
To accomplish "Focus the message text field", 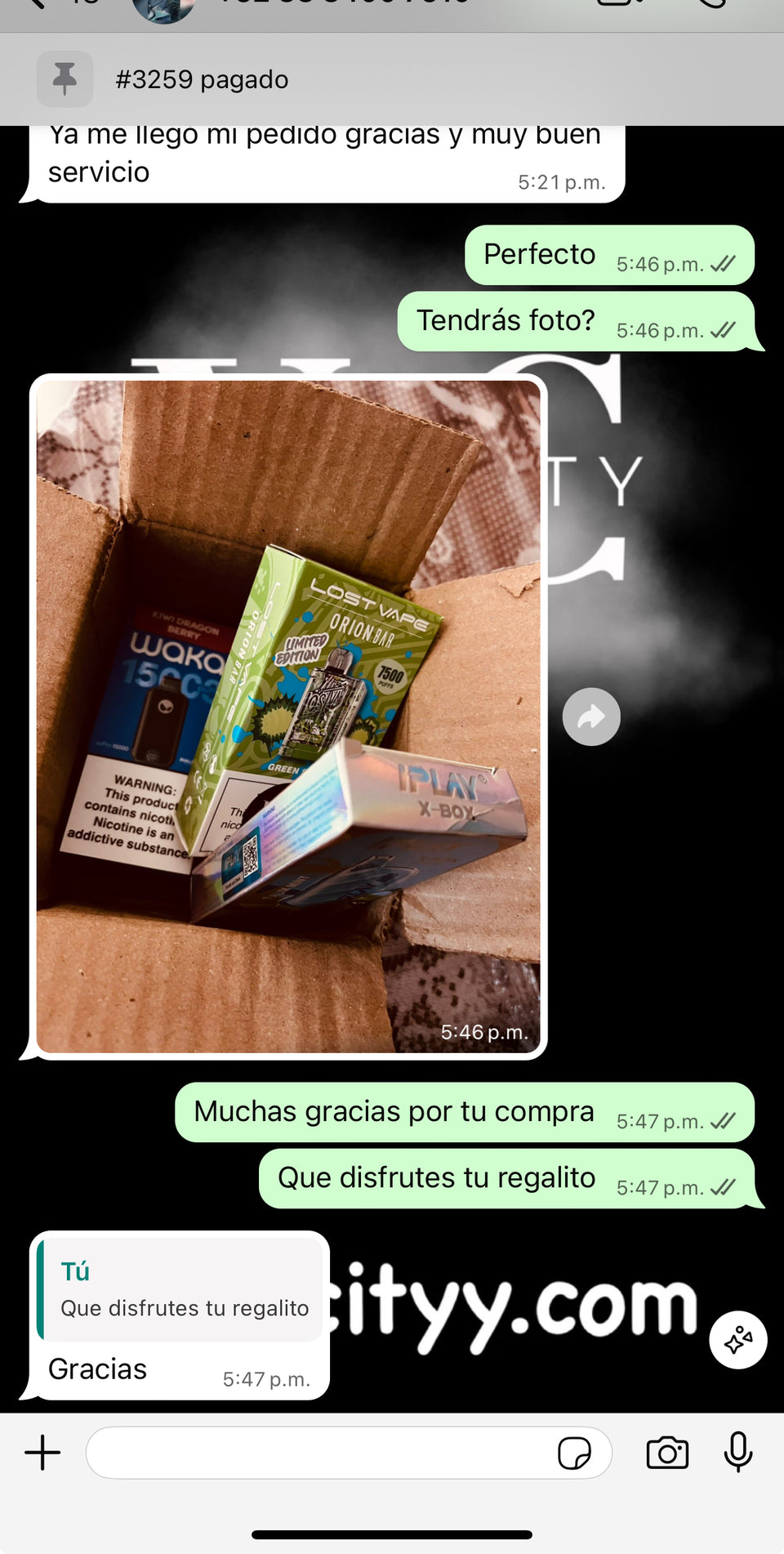I will 318,1454.
